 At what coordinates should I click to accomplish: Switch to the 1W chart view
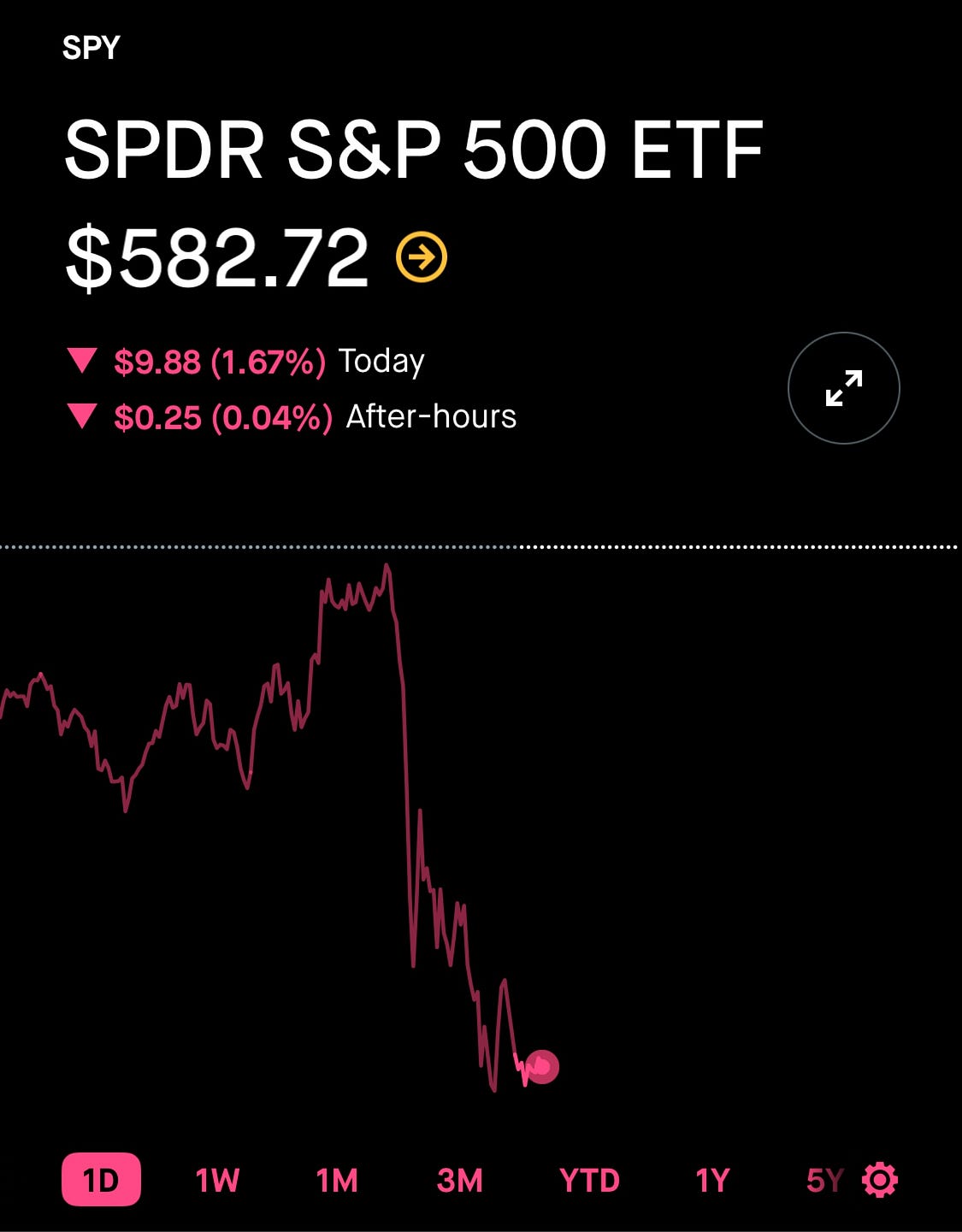click(x=217, y=1179)
